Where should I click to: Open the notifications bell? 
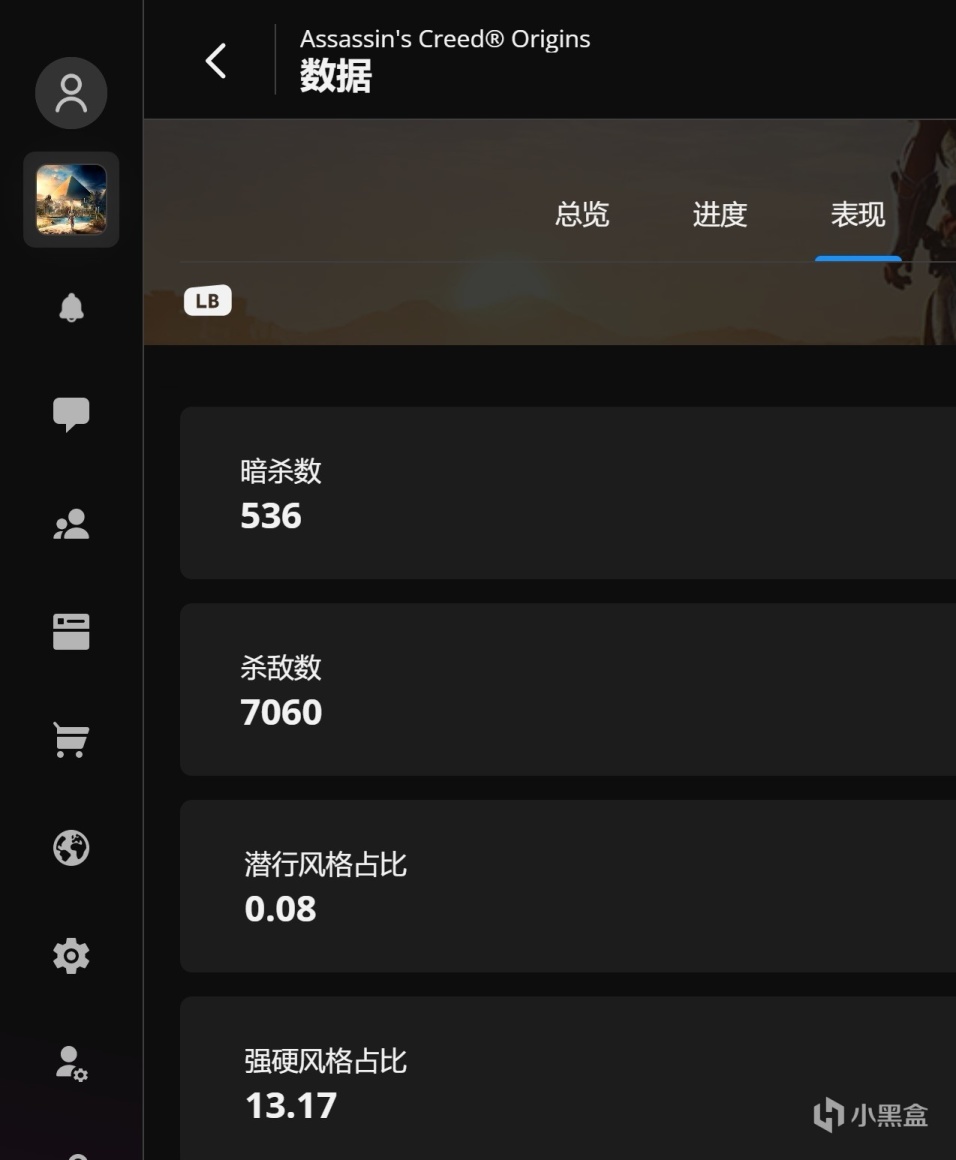pyautogui.click(x=71, y=308)
